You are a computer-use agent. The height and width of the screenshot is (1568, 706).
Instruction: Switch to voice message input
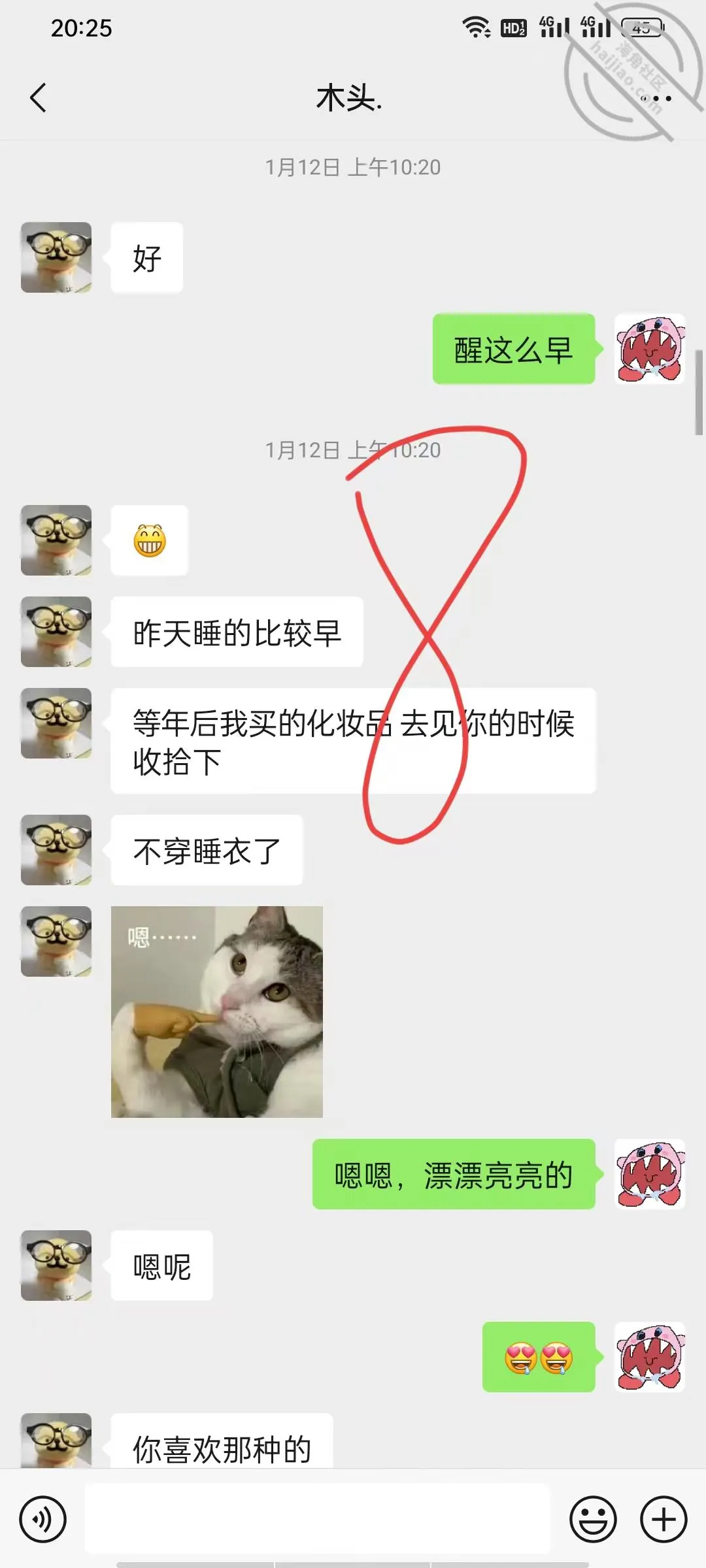coord(43,1520)
